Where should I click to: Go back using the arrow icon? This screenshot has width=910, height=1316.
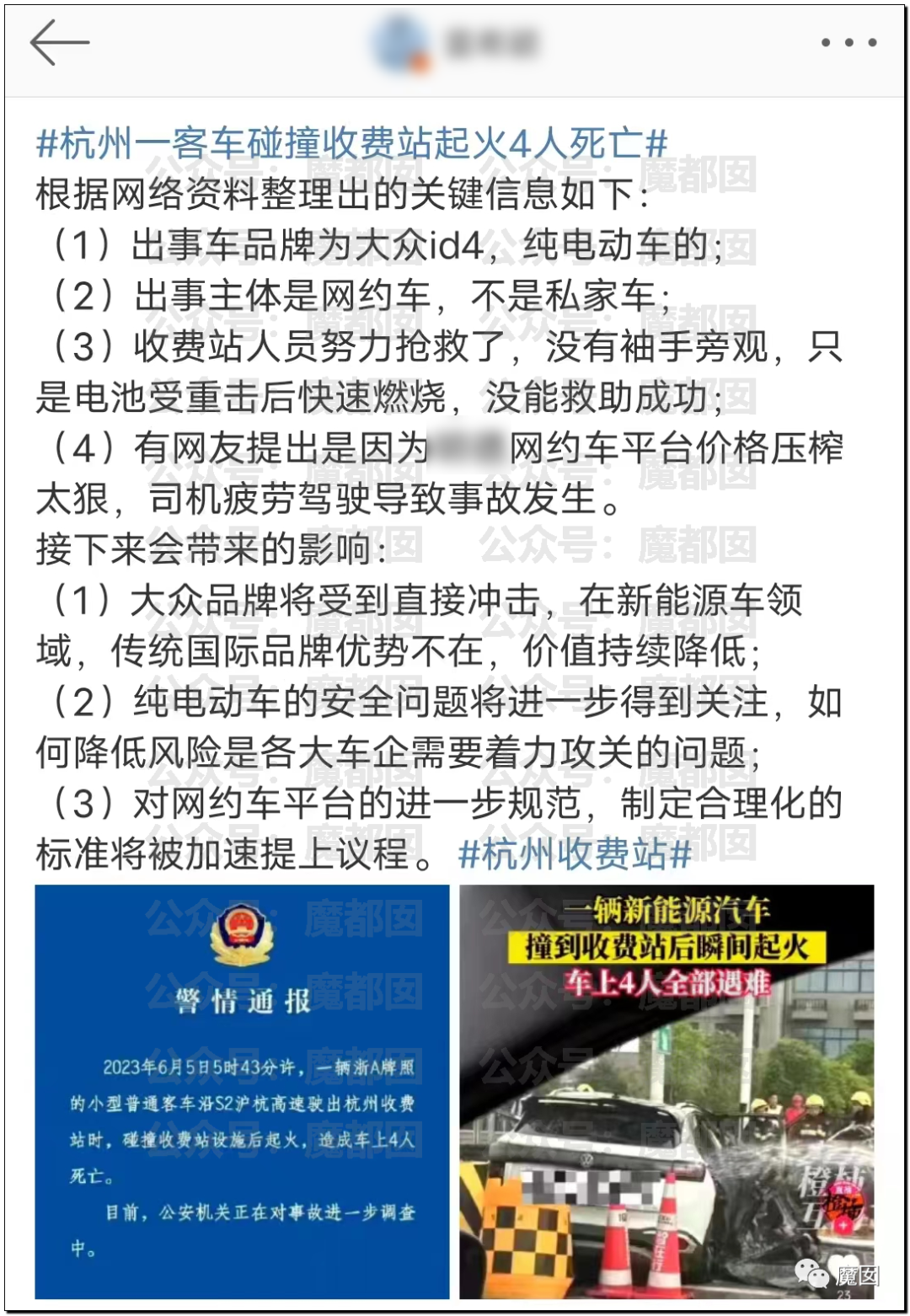coord(59,43)
